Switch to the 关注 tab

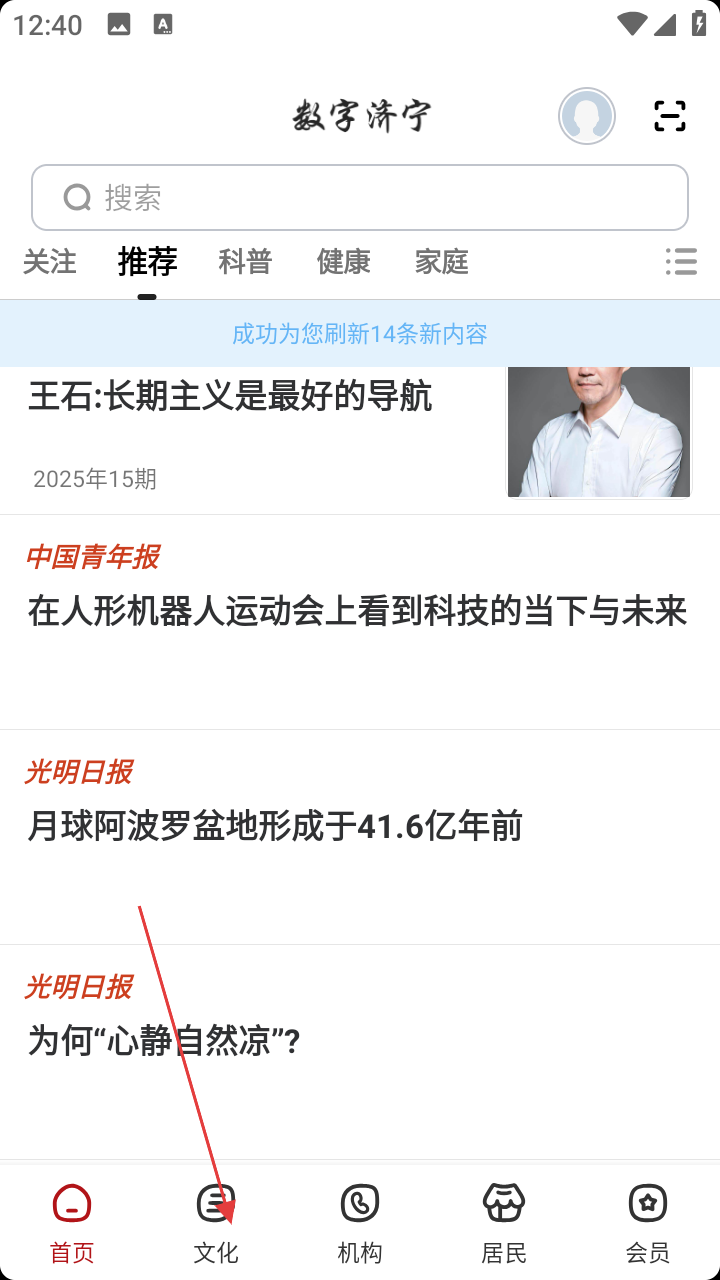pos(49,262)
